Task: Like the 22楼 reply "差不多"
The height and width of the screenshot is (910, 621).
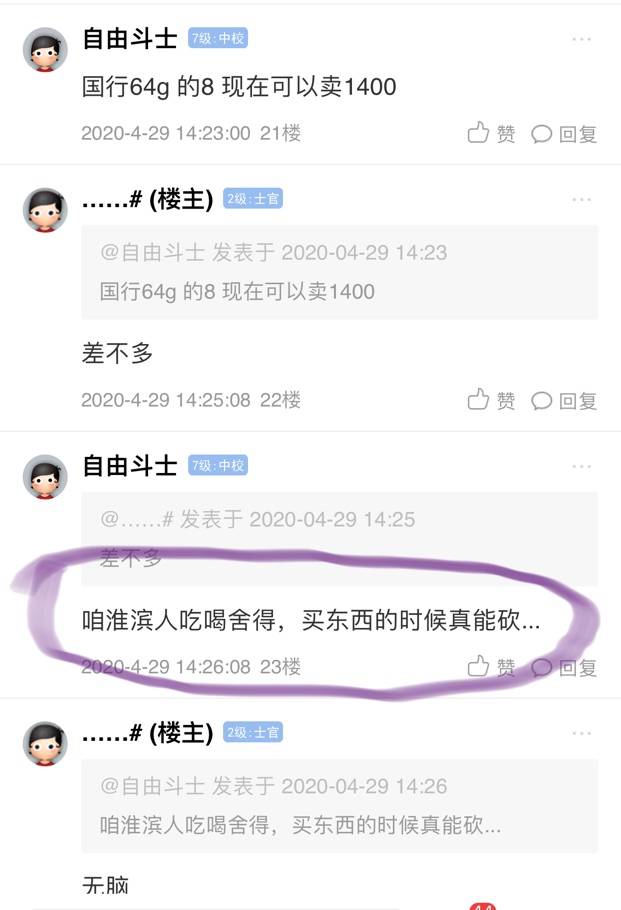Action: pos(492,400)
